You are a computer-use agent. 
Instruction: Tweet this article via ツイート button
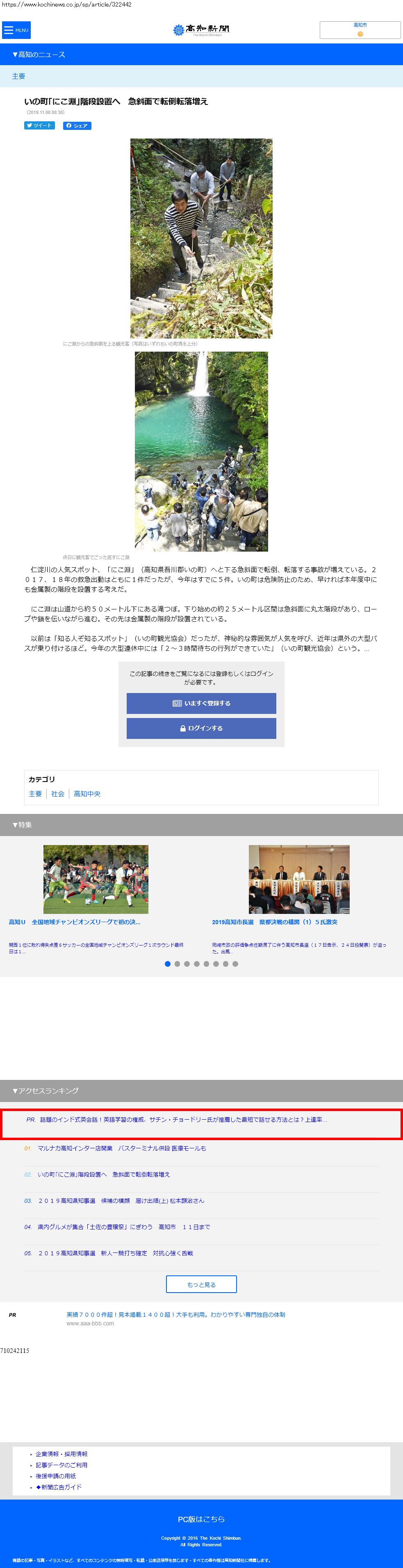39,125
